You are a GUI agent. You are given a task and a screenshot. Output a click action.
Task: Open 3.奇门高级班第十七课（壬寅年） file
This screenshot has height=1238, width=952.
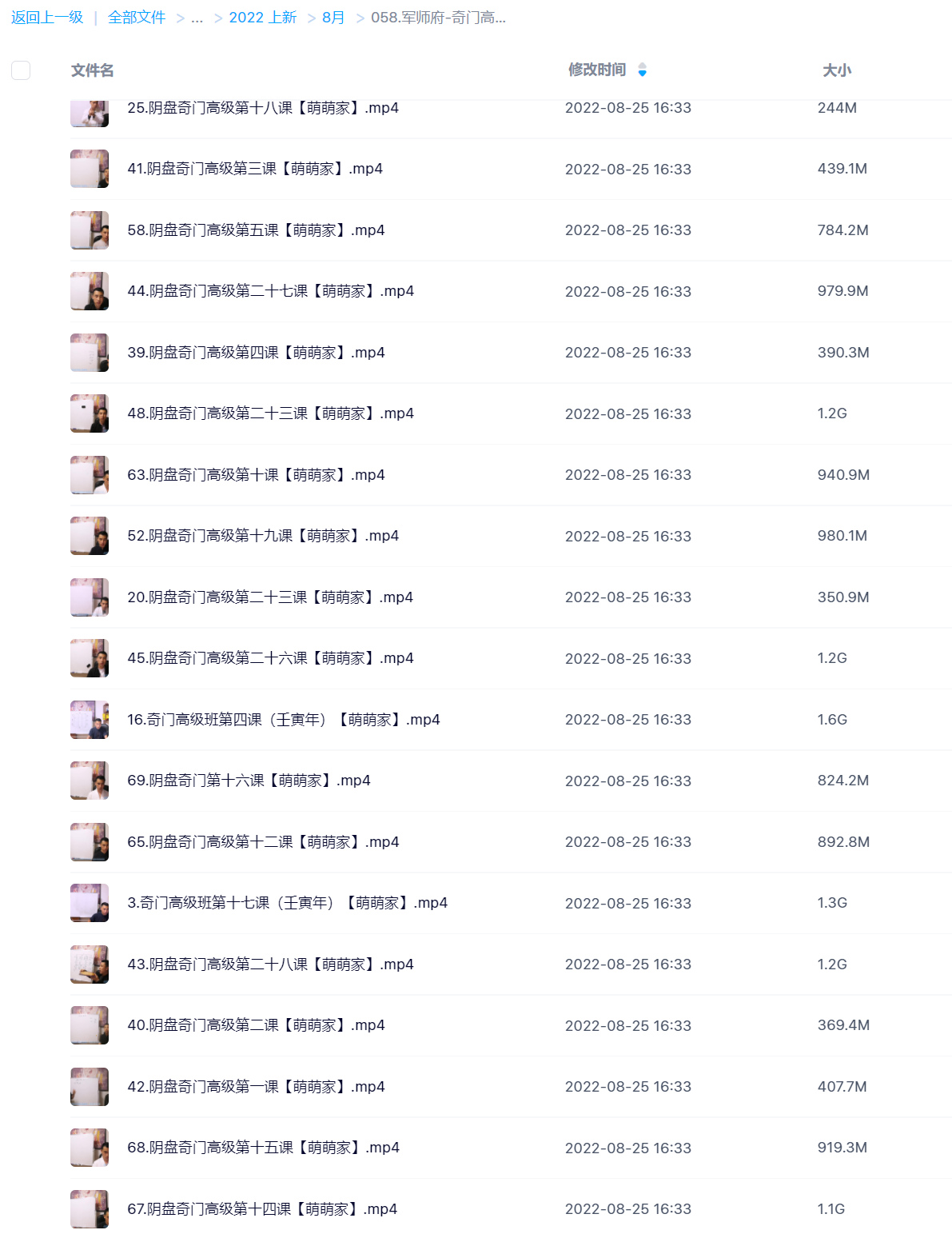pos(287,903)
